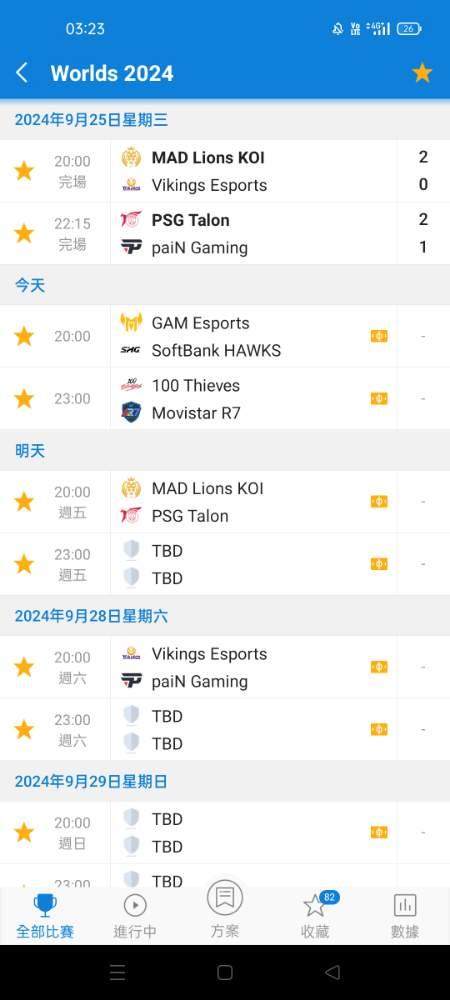450x1000 pixels.
Task: Tap the system home button
Action: (224, 972)
